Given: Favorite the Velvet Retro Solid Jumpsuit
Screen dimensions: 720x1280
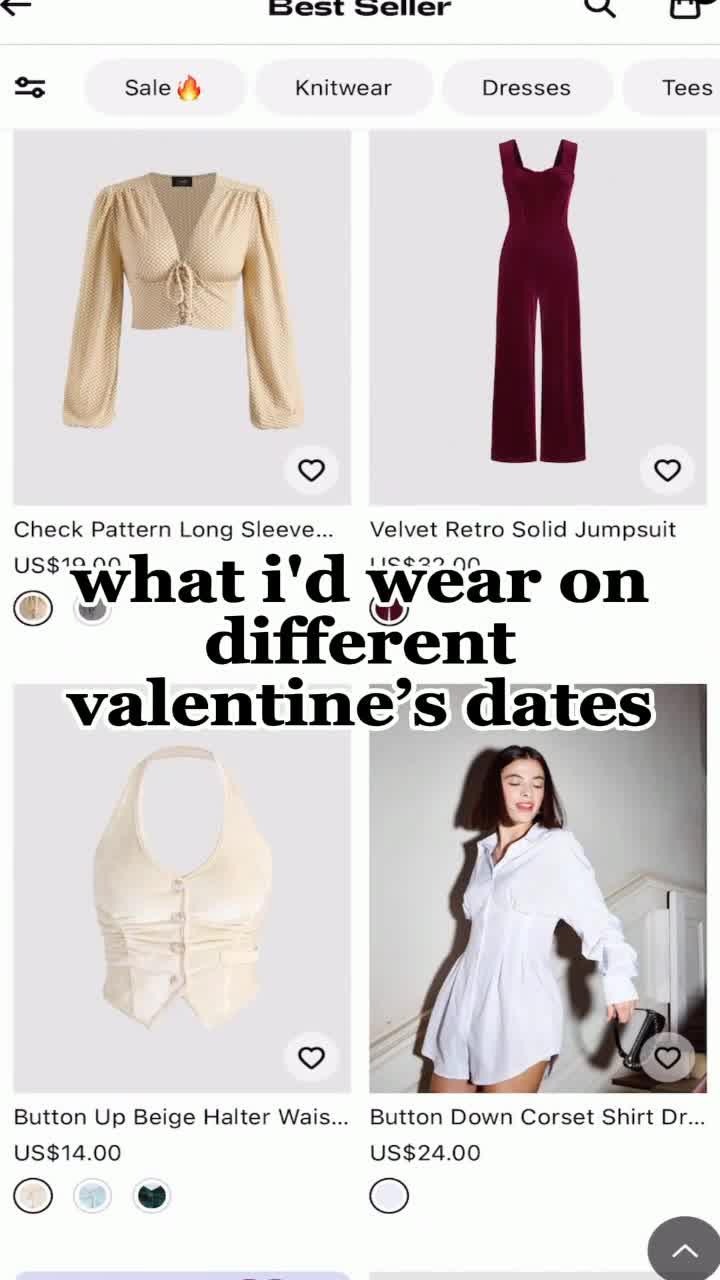Looking at the screenshot, I should (667, 470).
